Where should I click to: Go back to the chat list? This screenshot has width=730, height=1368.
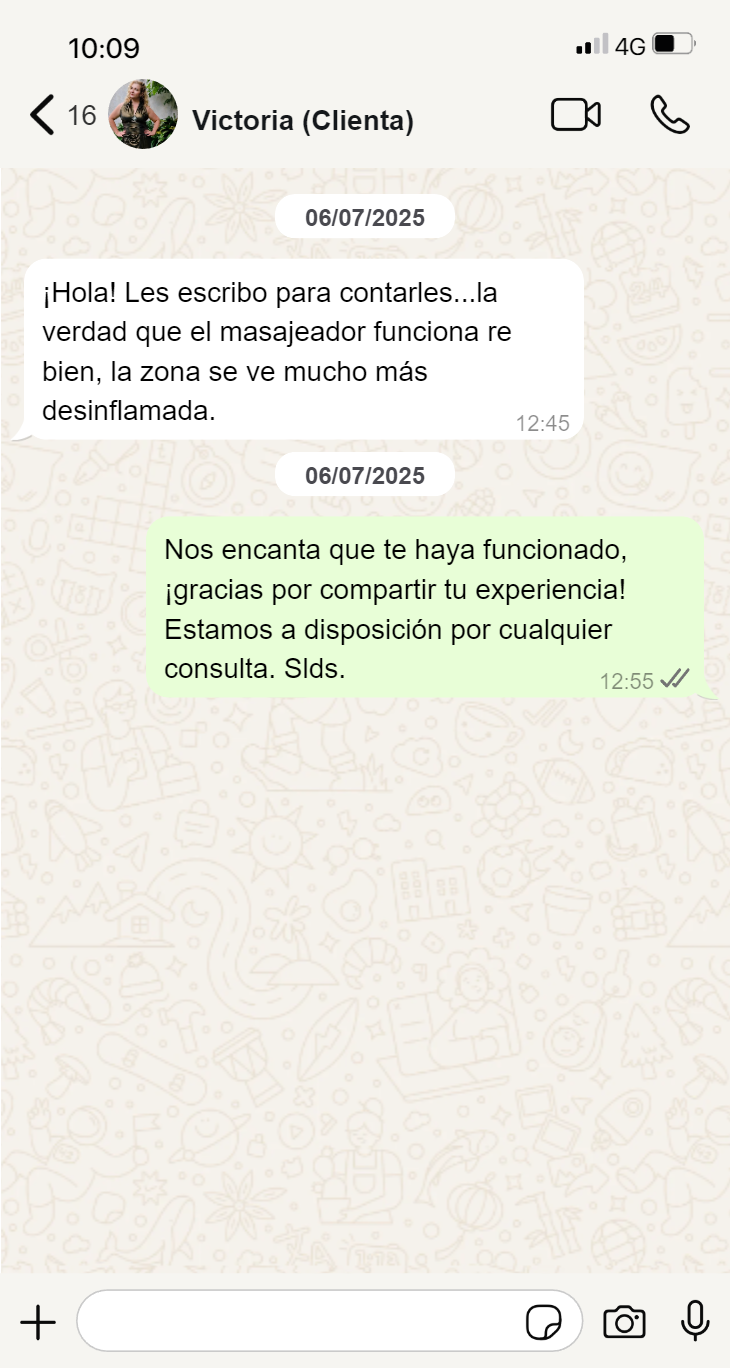[x=43, y=115]
